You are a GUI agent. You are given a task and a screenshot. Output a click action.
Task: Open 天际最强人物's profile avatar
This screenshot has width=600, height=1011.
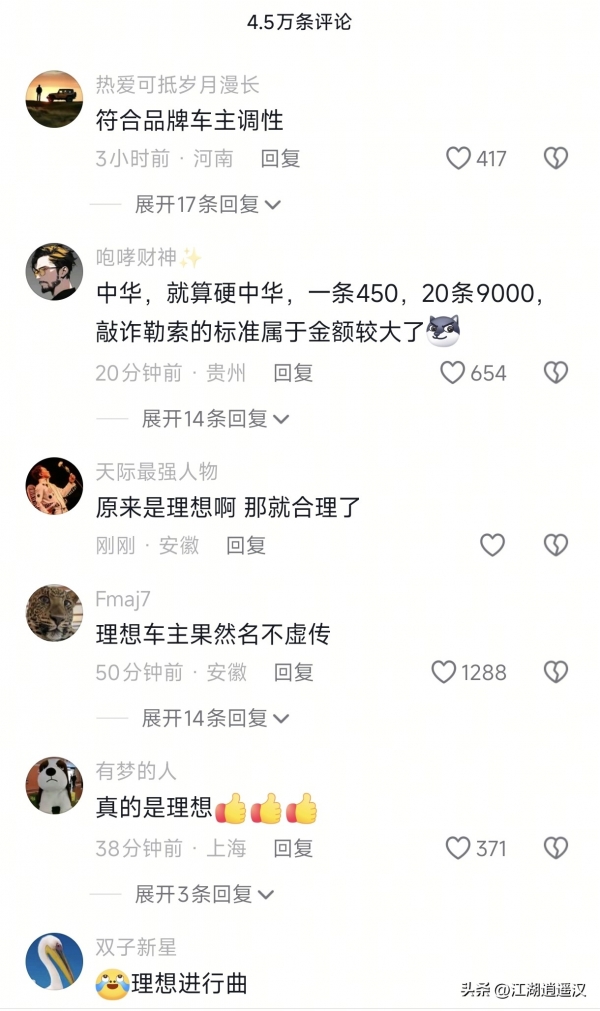click(x=54, y=487)
